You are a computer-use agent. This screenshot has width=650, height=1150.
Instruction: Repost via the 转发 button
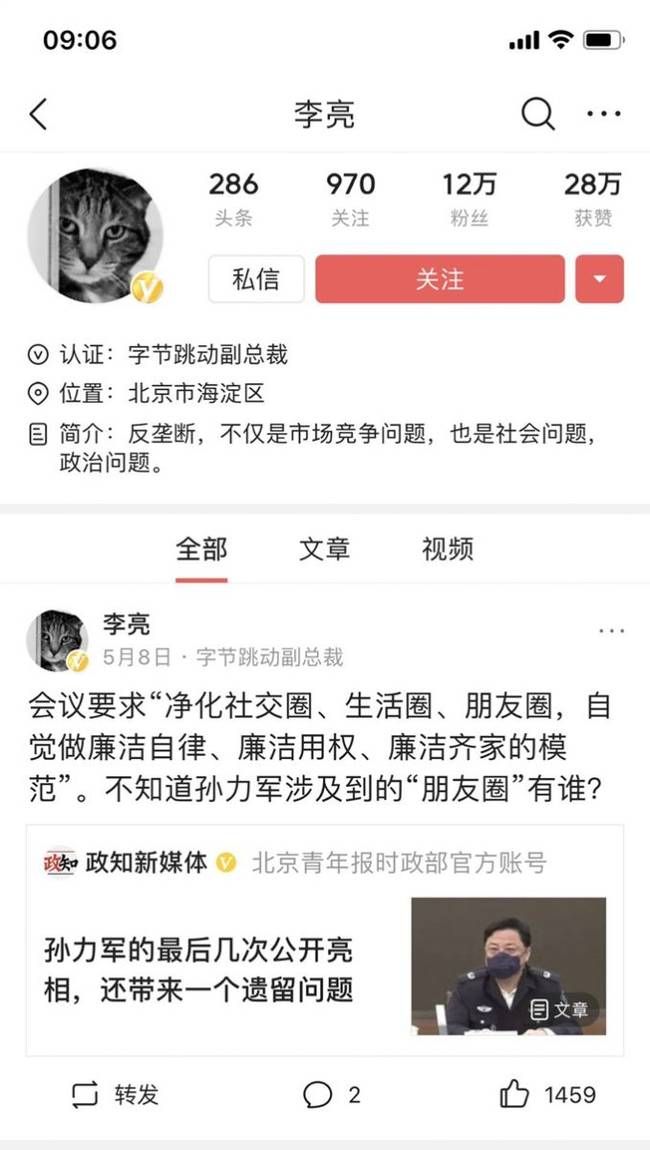click(115, 1095)
